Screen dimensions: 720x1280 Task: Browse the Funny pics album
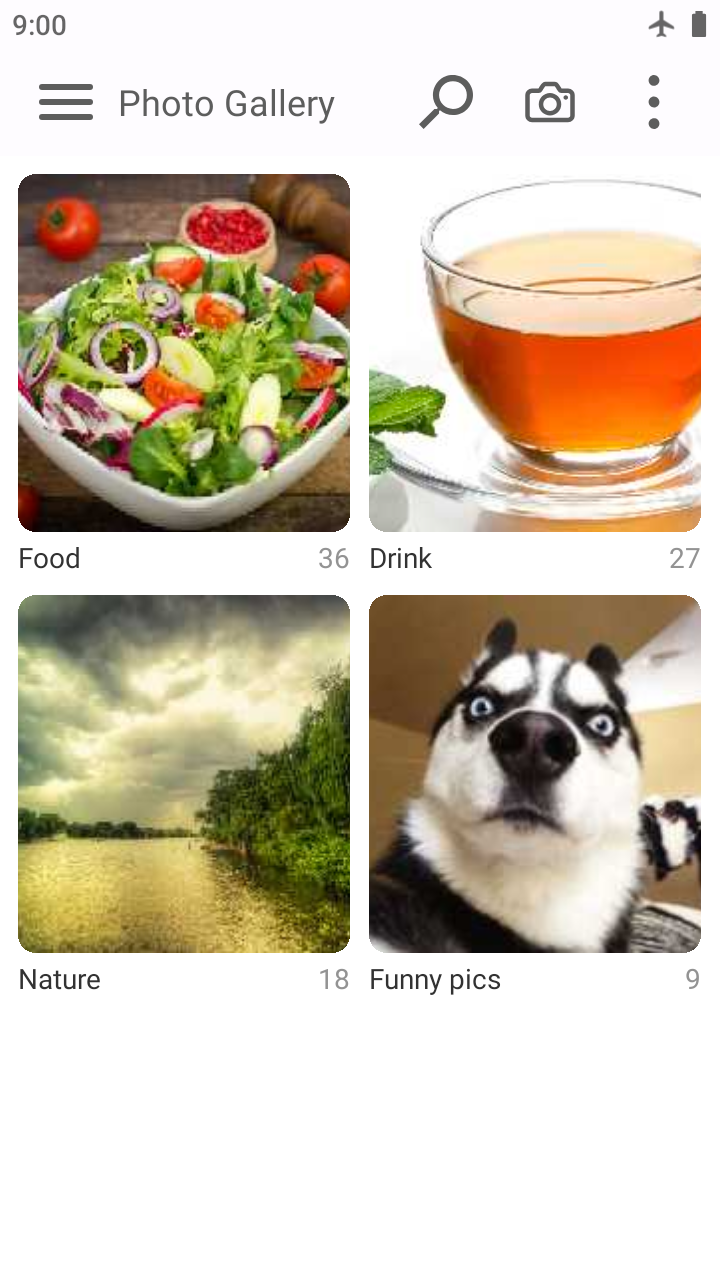tap(535, 774)
